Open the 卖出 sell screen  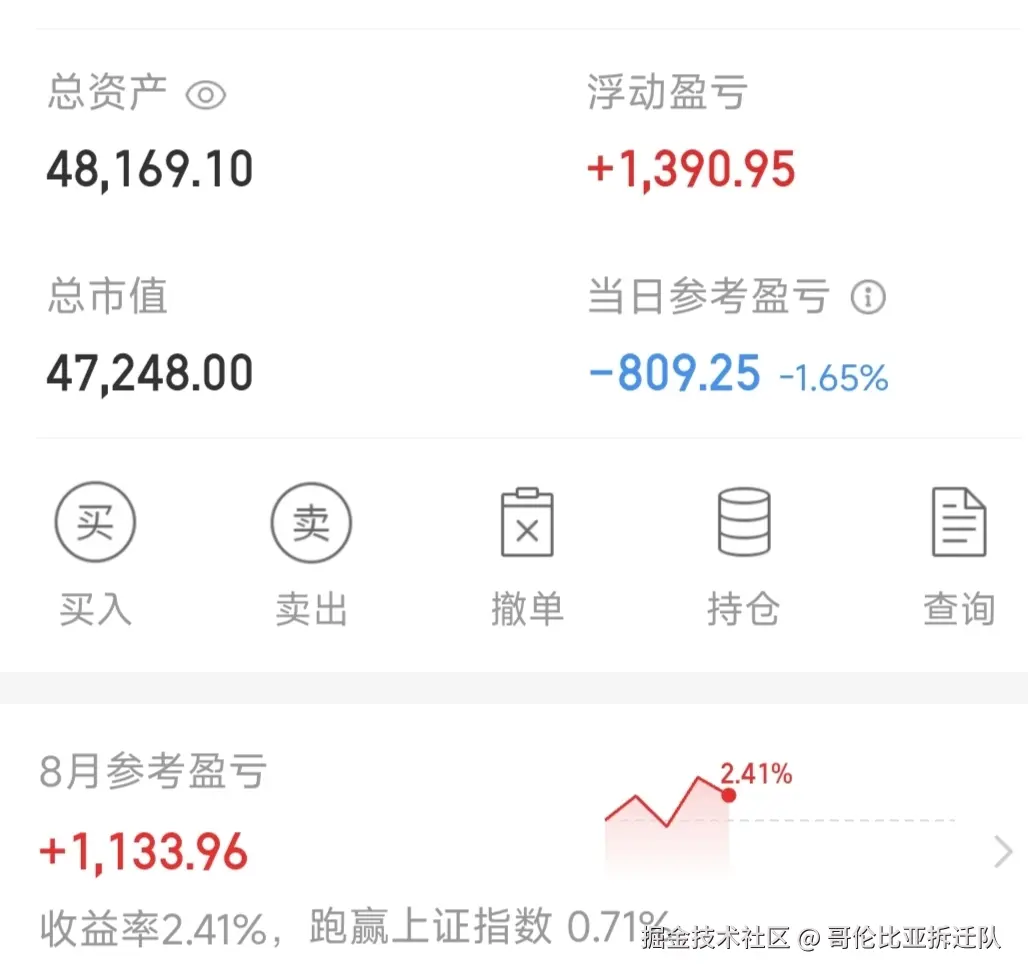pos(311,553)
